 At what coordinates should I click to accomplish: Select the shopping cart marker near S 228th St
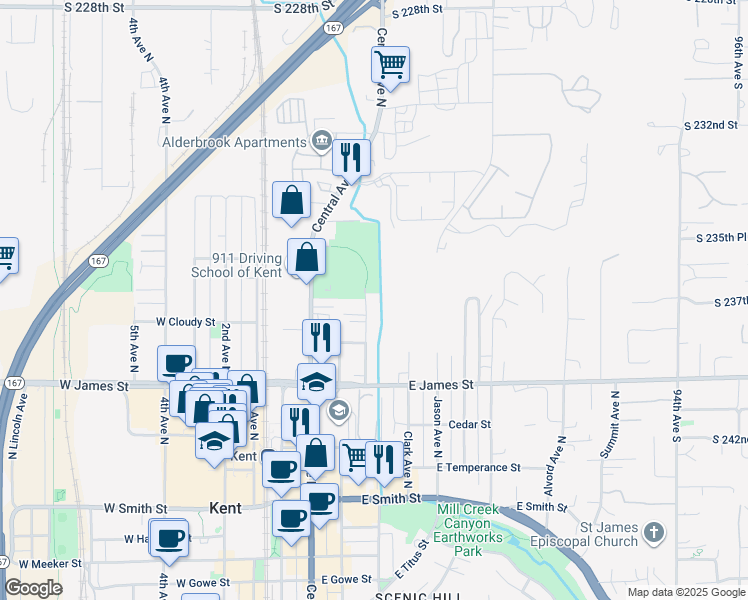[390, 66]
